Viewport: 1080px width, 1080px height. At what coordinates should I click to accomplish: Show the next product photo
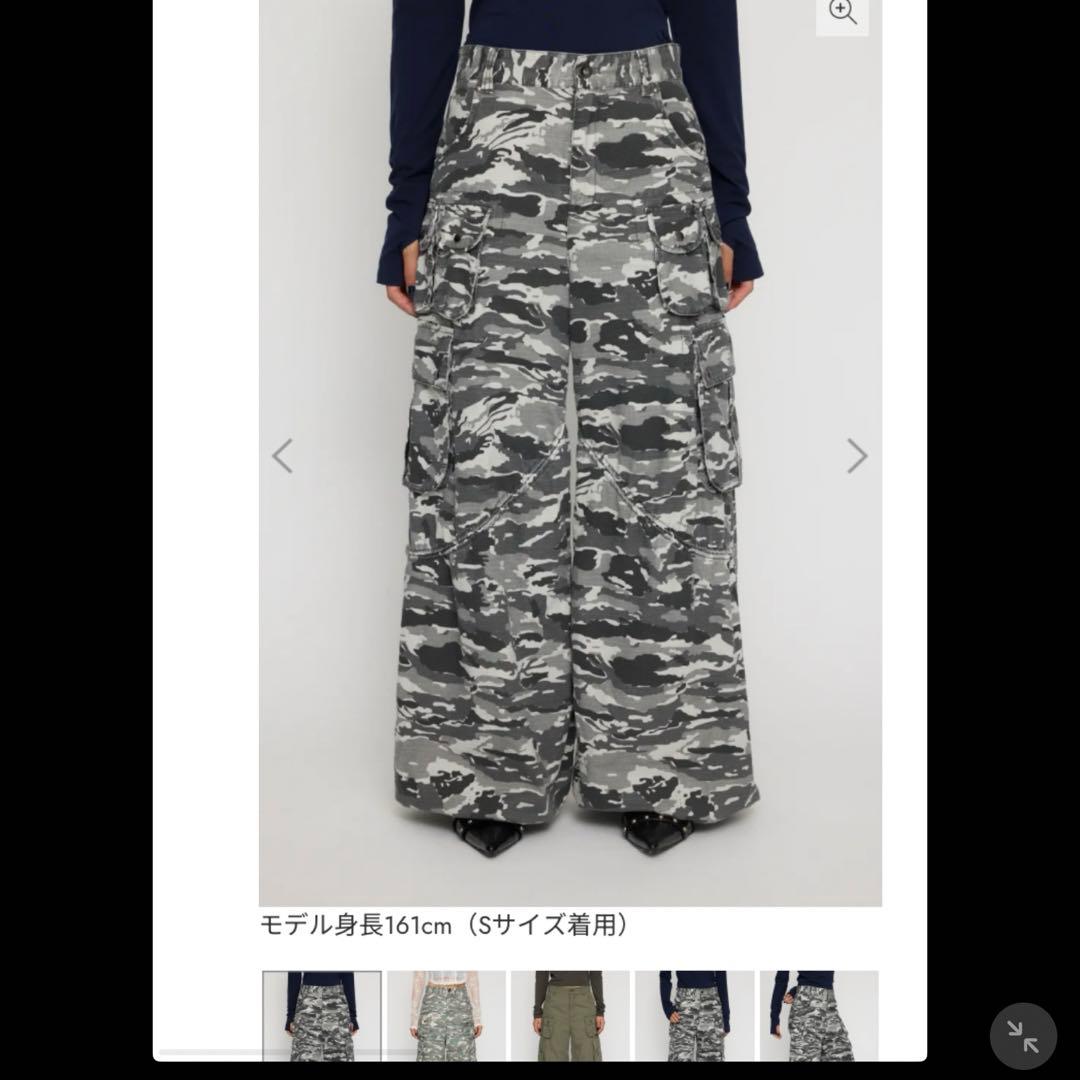coord(857,455)
